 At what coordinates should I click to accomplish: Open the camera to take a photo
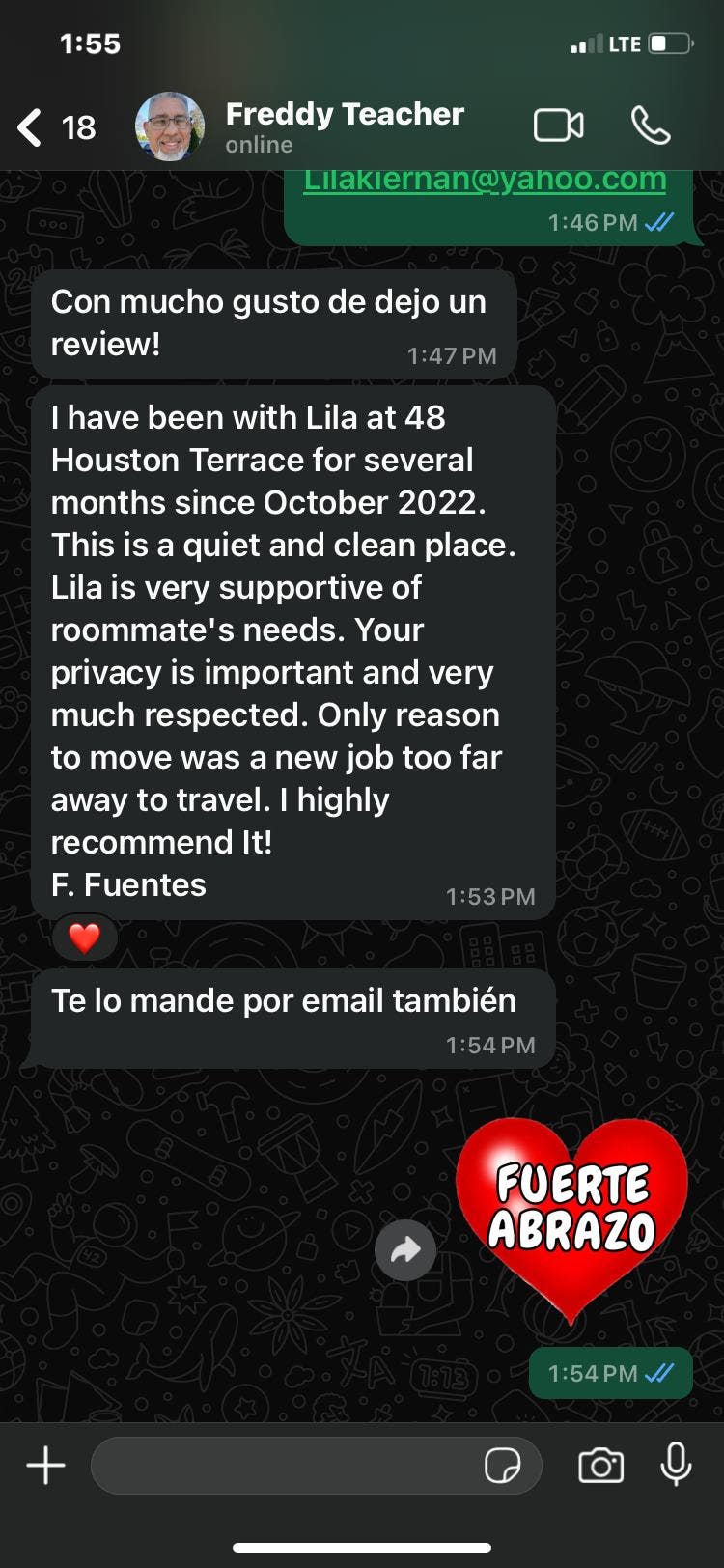coord(600,1466)
